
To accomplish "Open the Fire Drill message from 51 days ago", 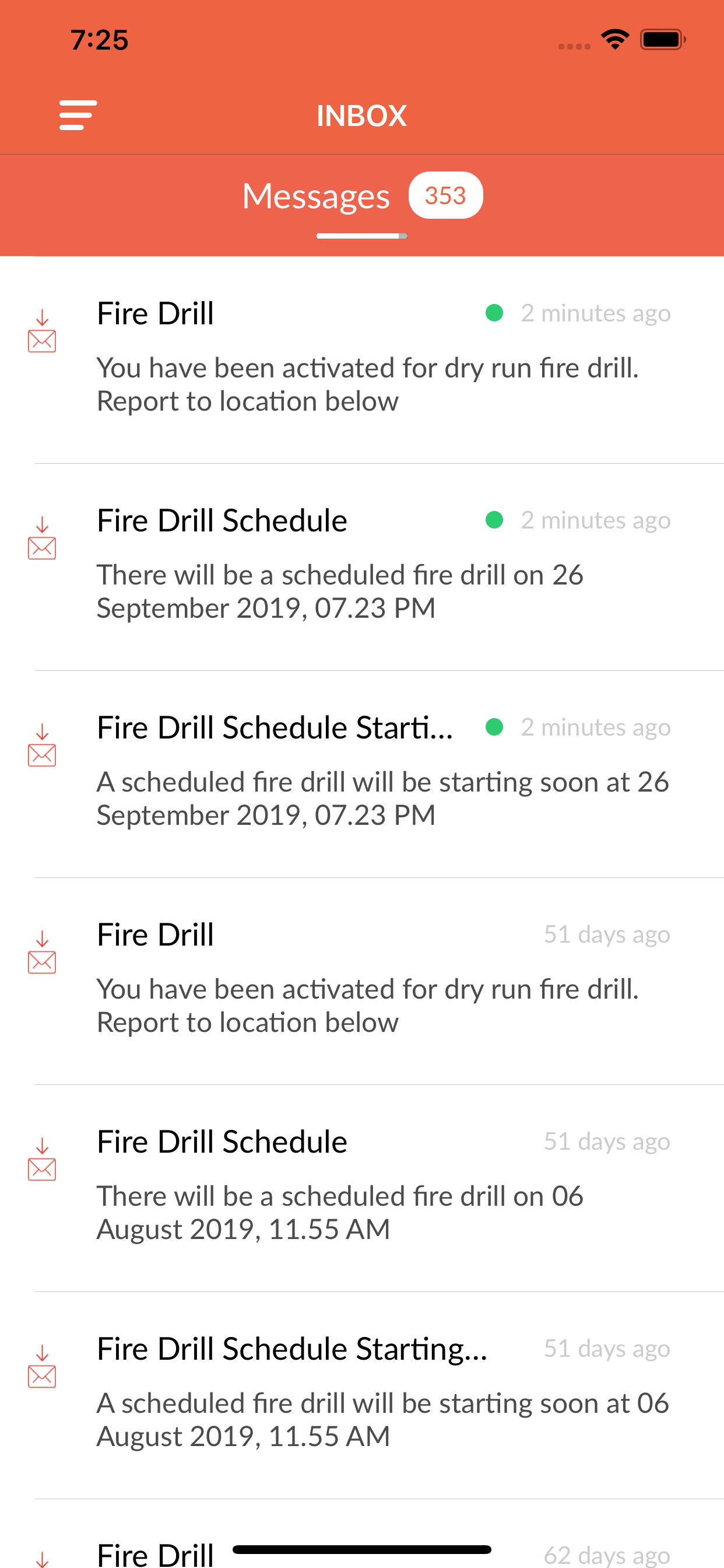I will pyautogui.click(x=362, y=981).
